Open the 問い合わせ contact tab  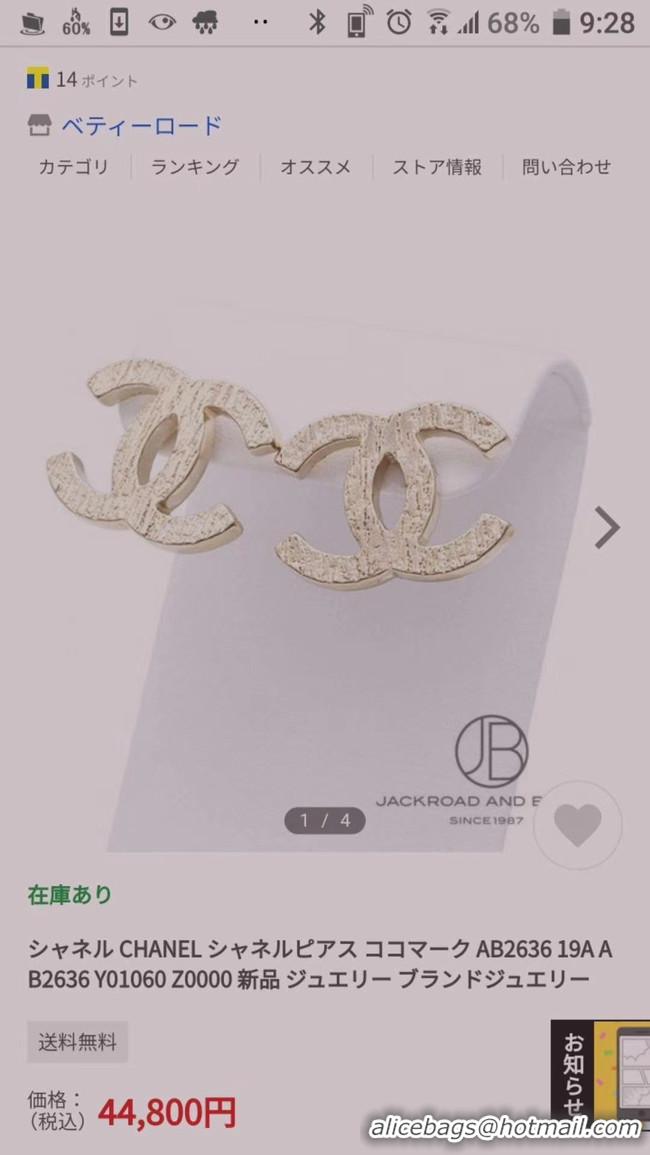[567, 167]
